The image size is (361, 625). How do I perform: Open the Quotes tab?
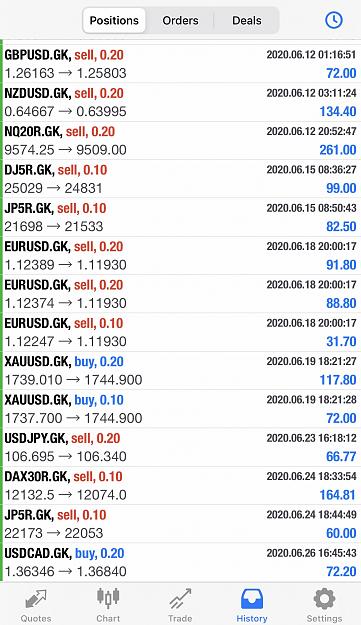36,605
